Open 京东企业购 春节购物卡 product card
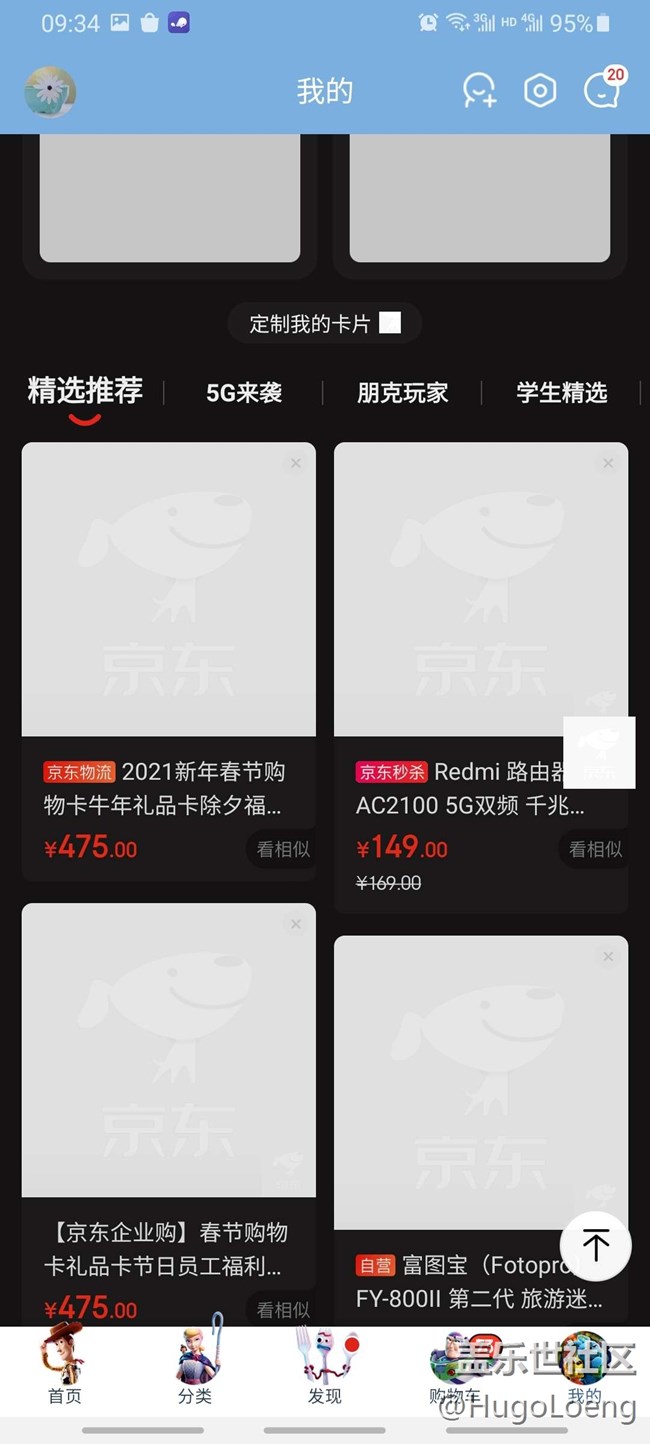 coord(168,1060)
